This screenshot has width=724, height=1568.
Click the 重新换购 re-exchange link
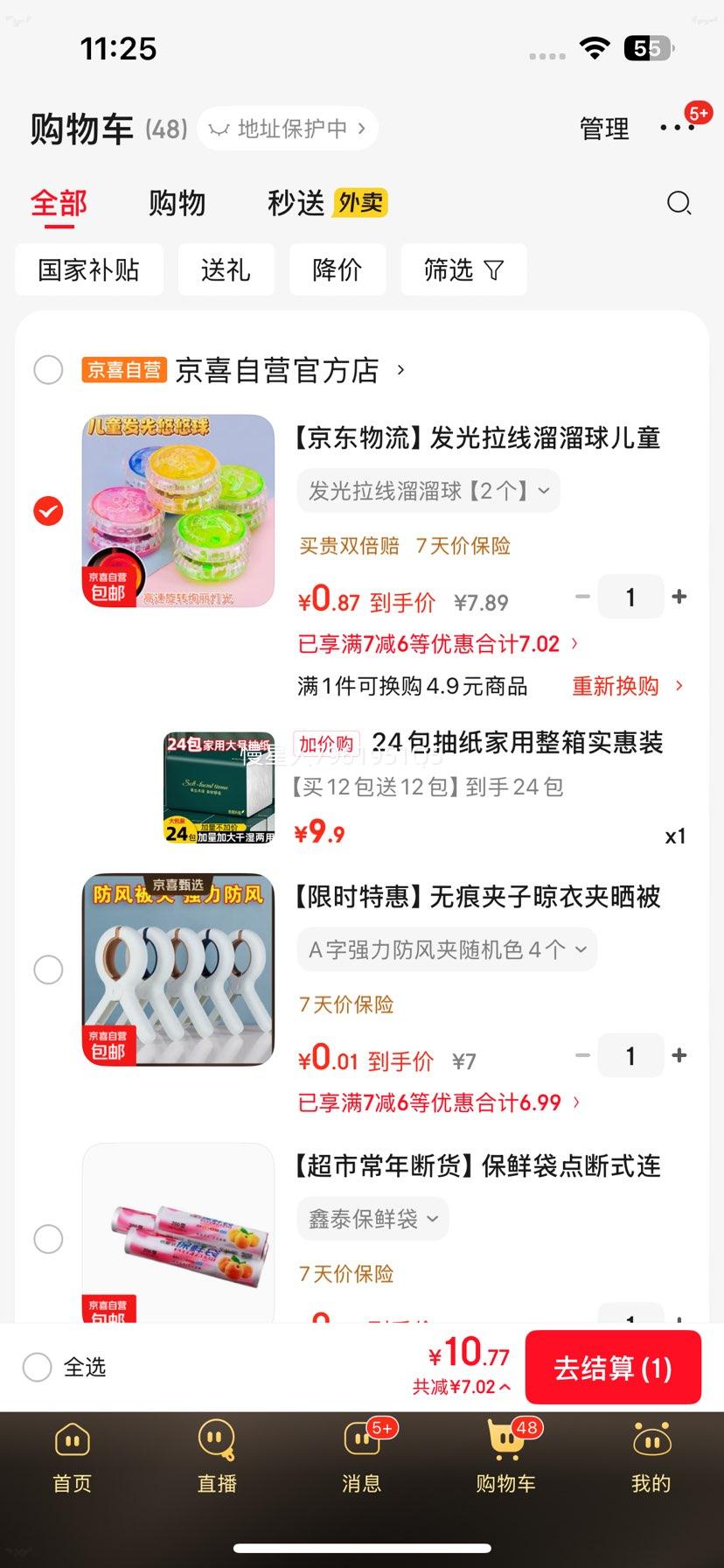[615, 686]
